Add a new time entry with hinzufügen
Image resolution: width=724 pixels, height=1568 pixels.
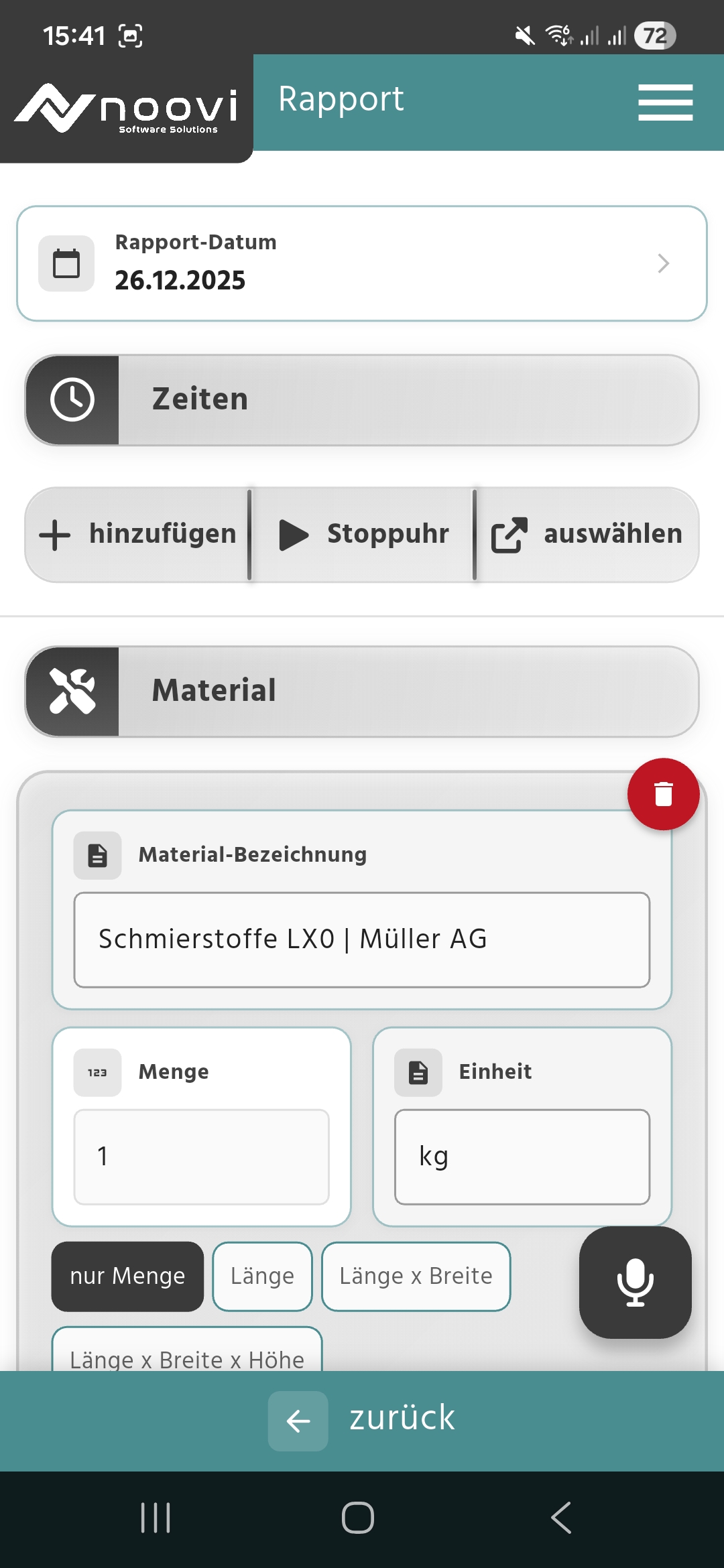pos(139,535)
